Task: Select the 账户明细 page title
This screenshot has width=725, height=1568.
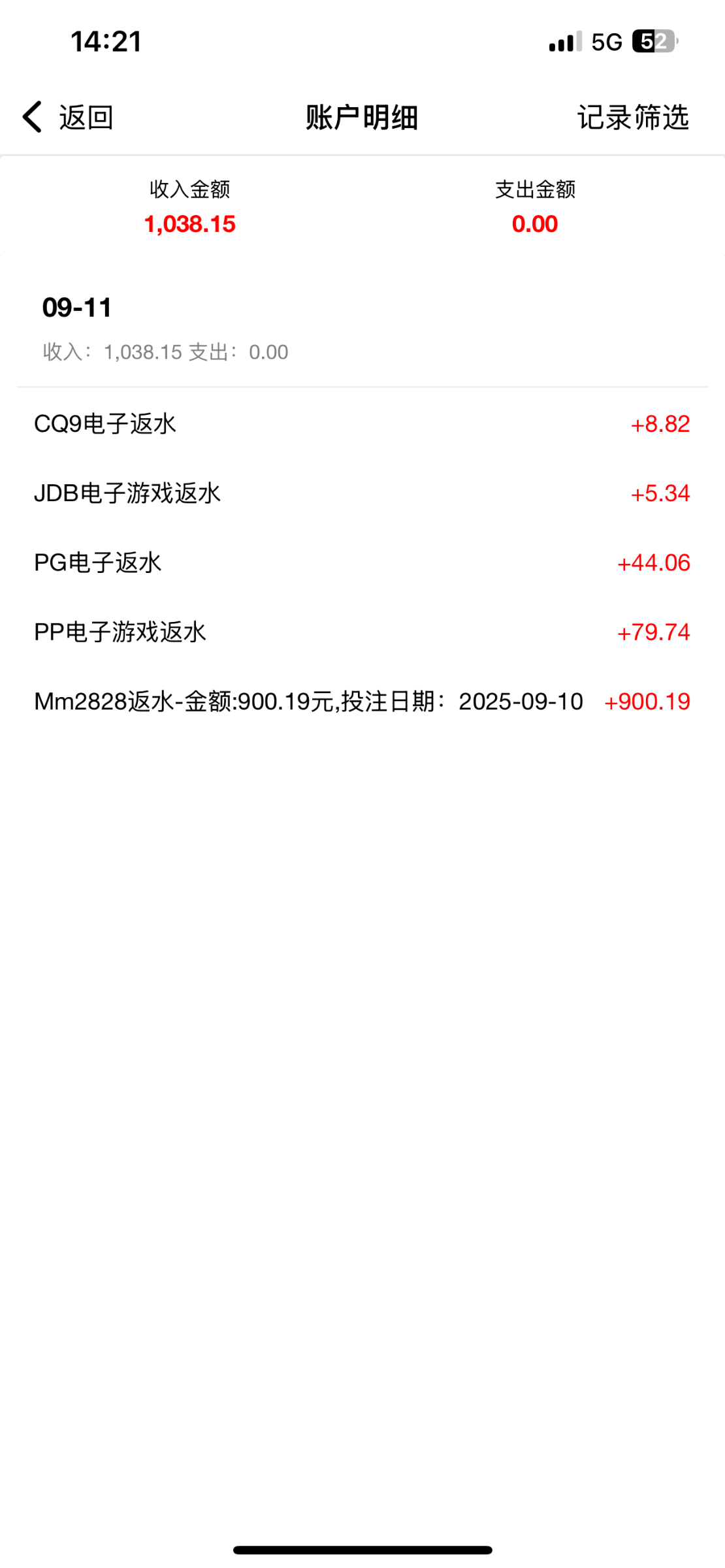Action: [x=362, y=118]
